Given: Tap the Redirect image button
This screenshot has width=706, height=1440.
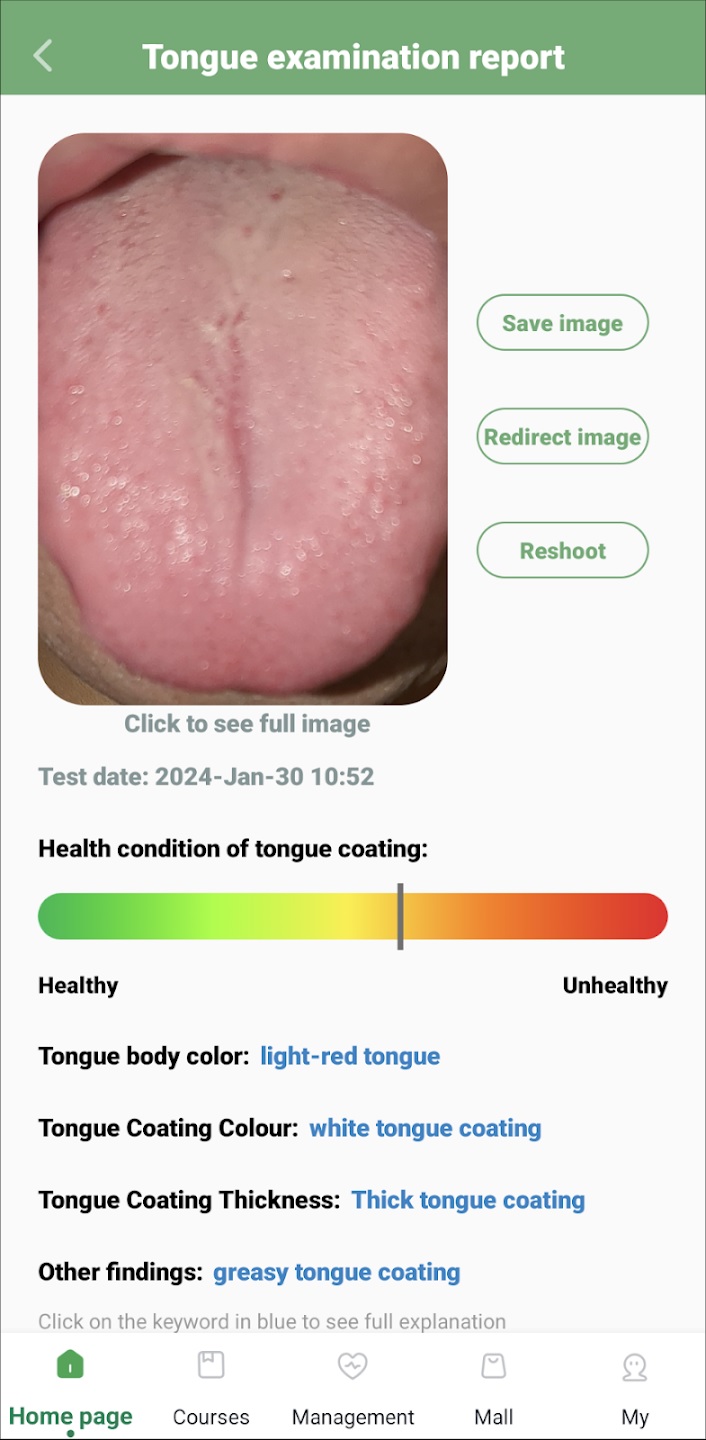Looking at the screenshot, I should pos(562,437).
